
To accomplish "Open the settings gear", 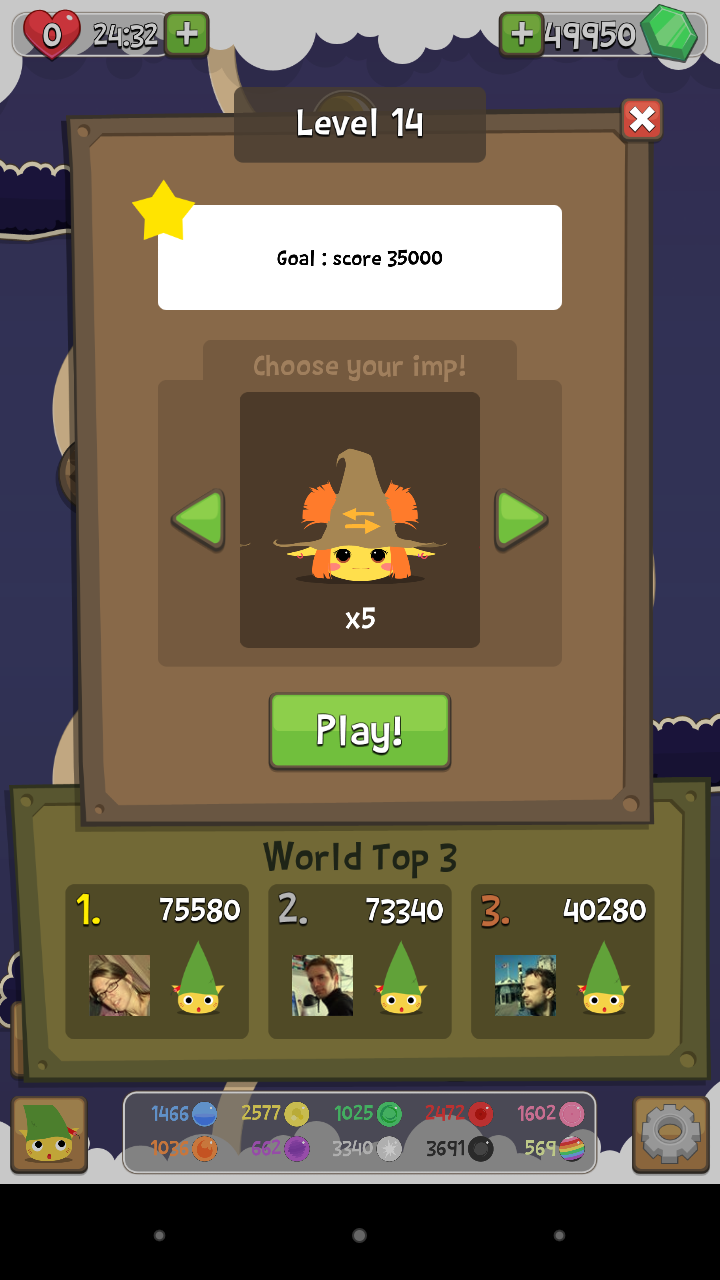I will 670,1134.
